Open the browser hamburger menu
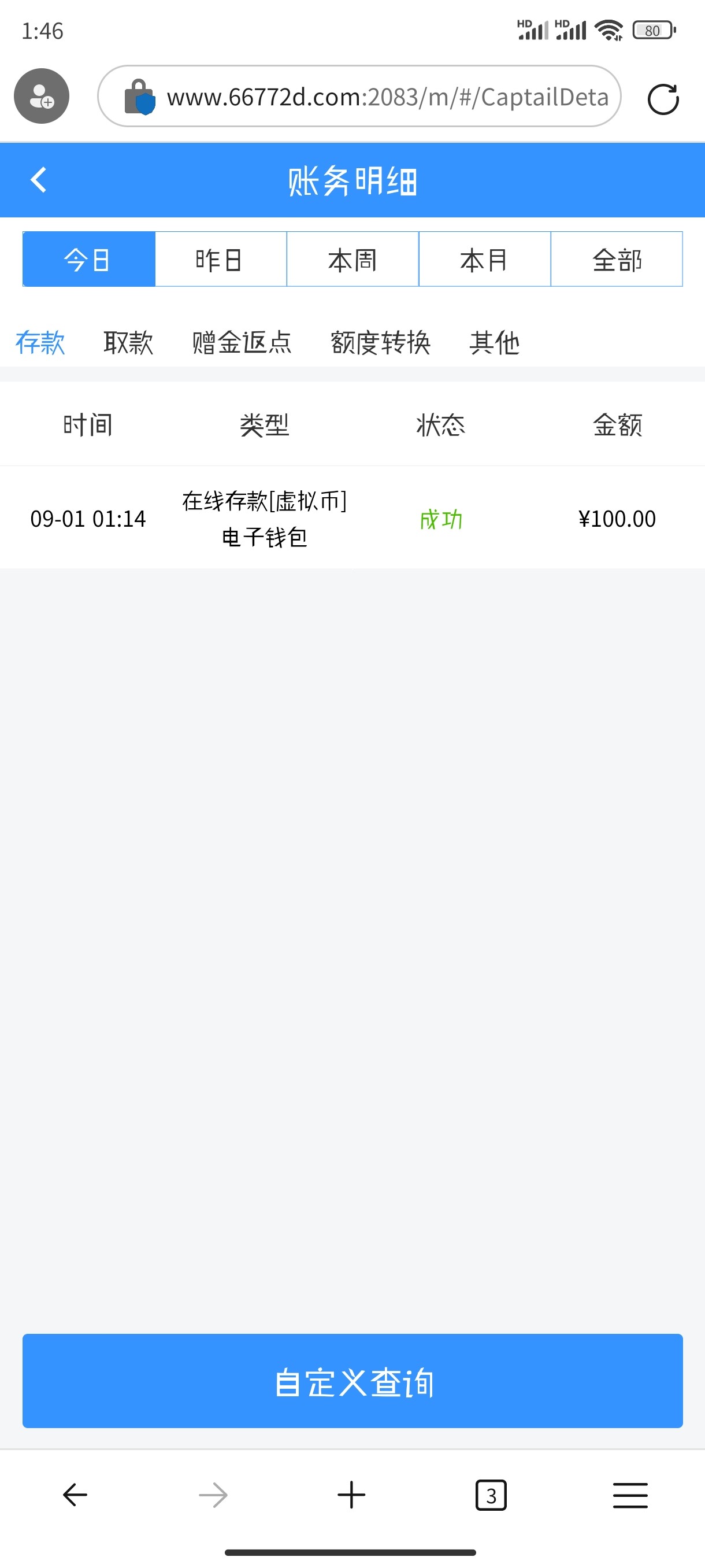 [x=629, y=1495]
